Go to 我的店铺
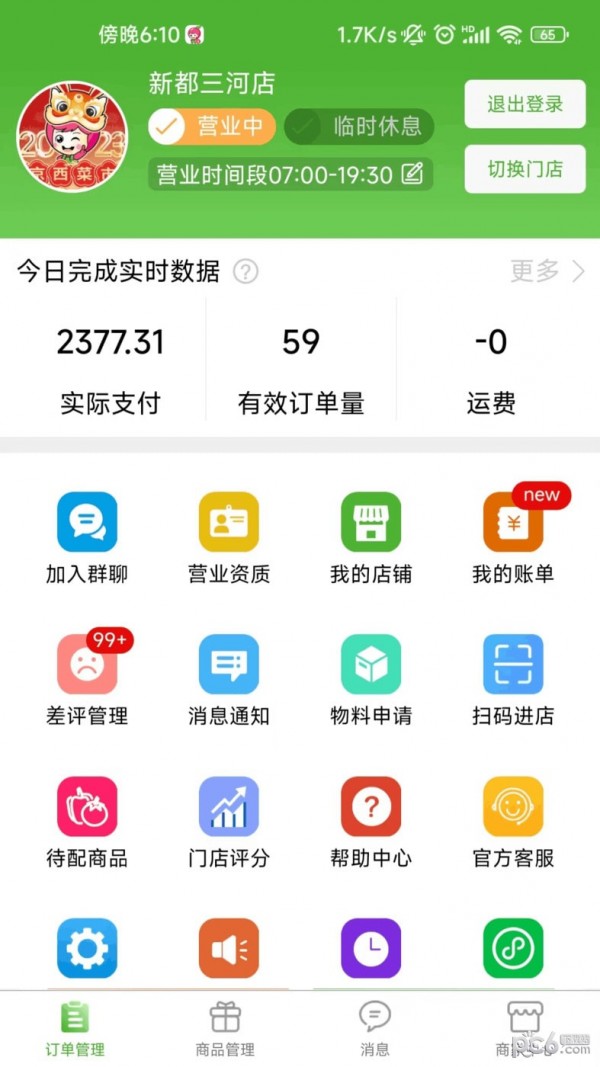The width and height of the screenshot is (600, 1067). (x=371, y=537)
